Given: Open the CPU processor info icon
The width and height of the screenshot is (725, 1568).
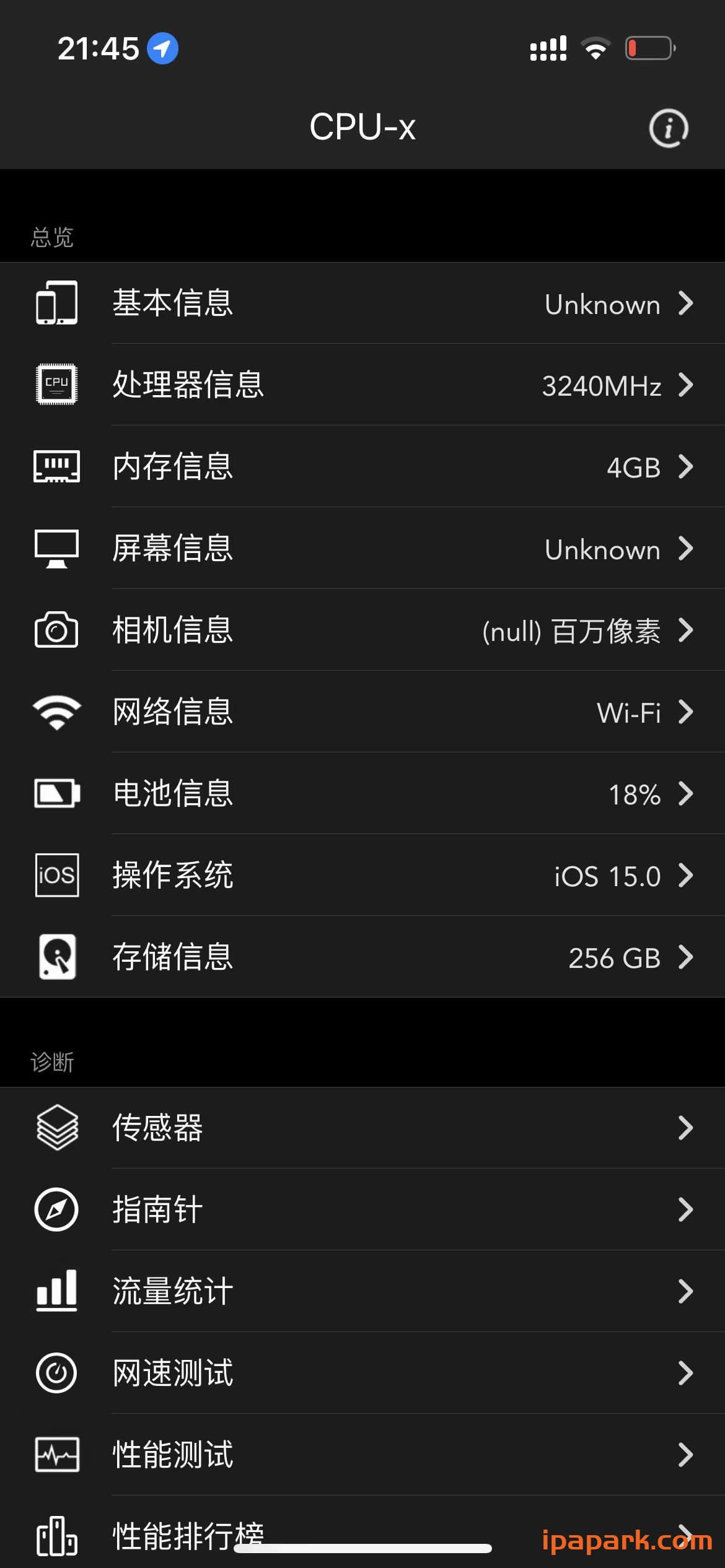Looking at the screenshot, I should coord(57,385).
